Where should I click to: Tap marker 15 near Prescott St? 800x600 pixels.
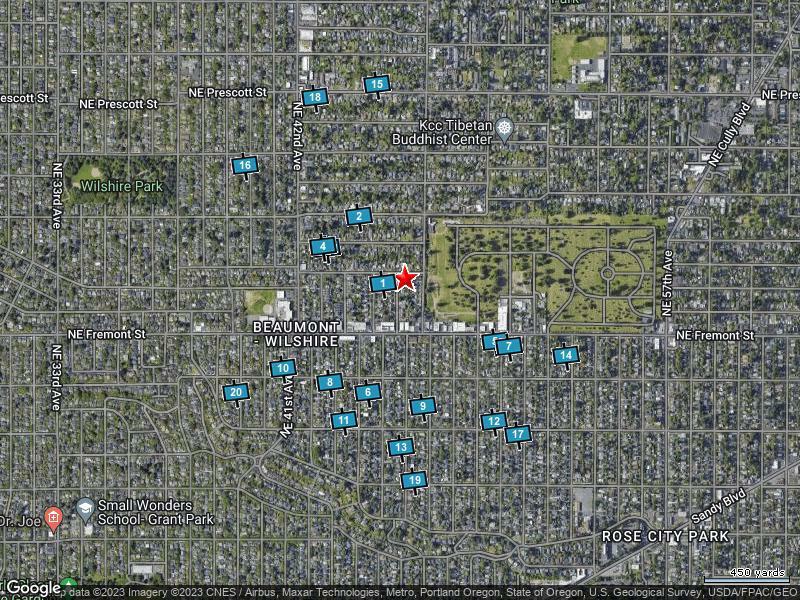point(376,85)
